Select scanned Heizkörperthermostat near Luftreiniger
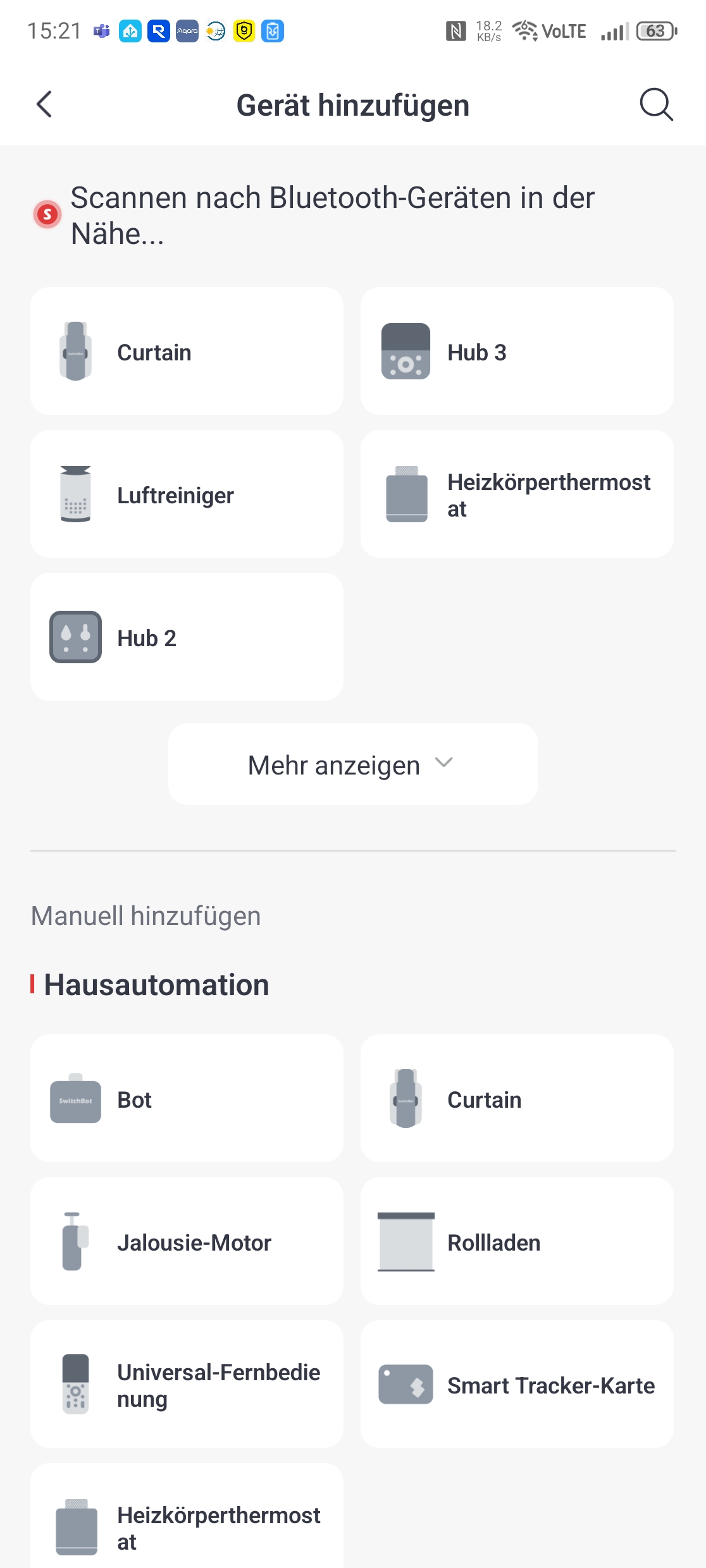Viewport: 706px width, 1568px height. 516,494
